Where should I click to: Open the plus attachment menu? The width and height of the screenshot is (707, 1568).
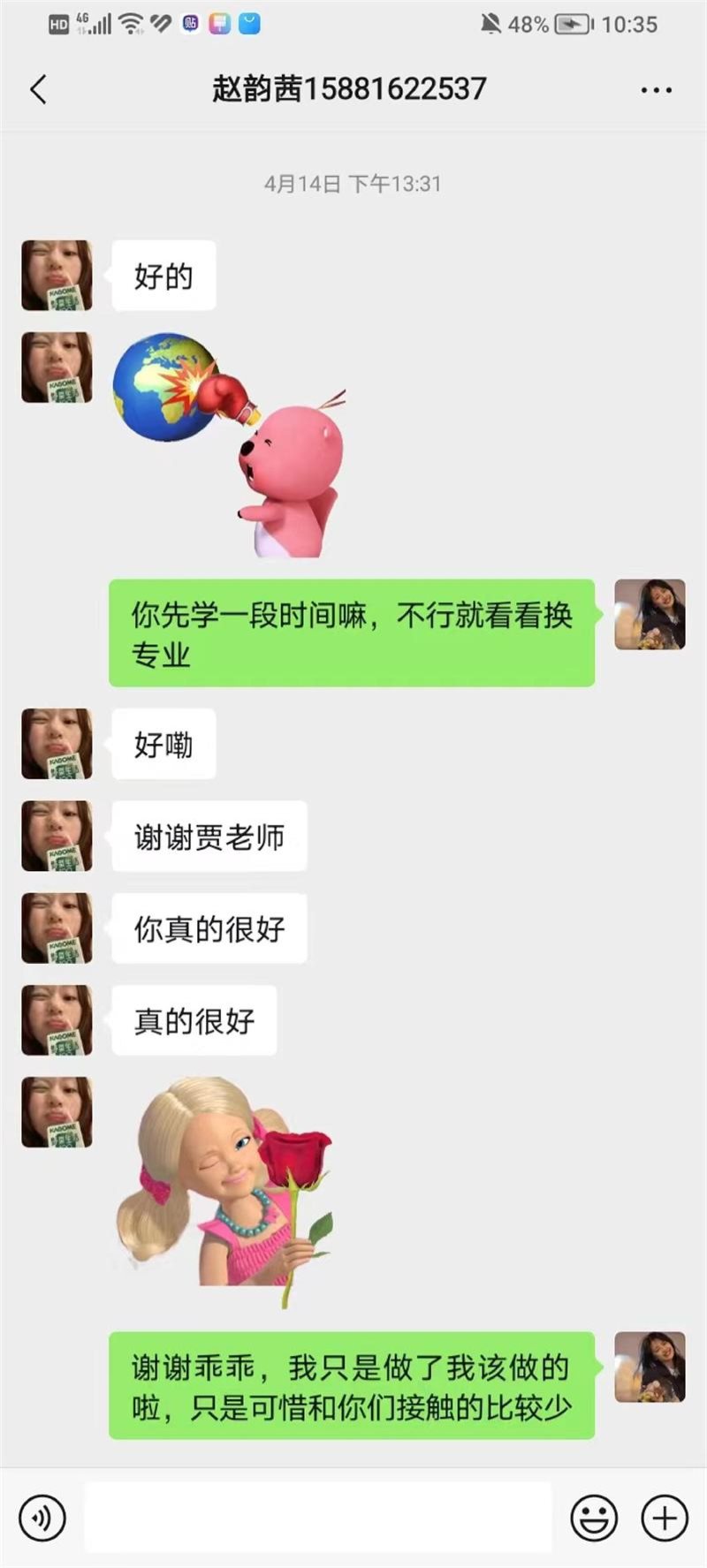click(x=664, y=1518)
